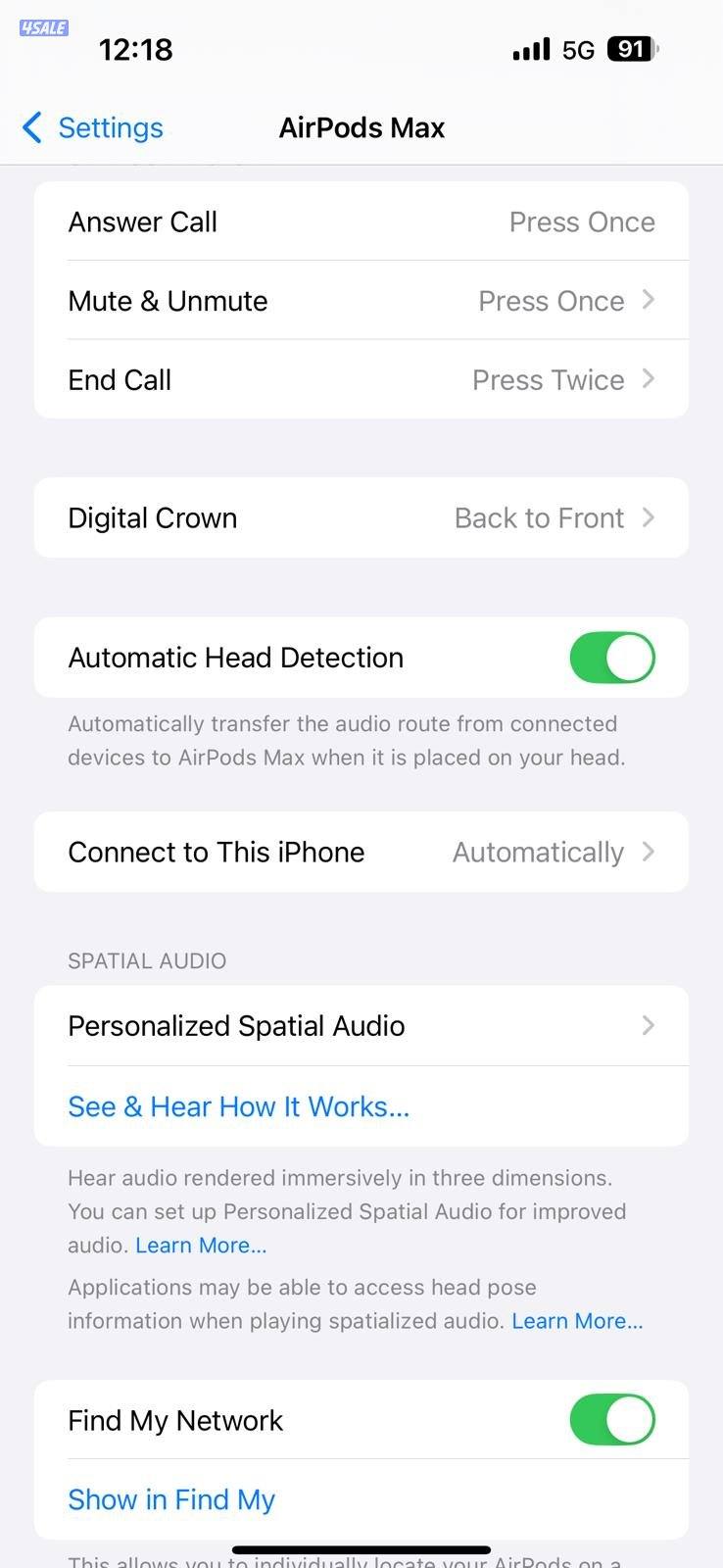The height and width of the screenshot is (1568, 723).
Task: Open See & Hear How It Works
Action: [x=238, y=1105]
